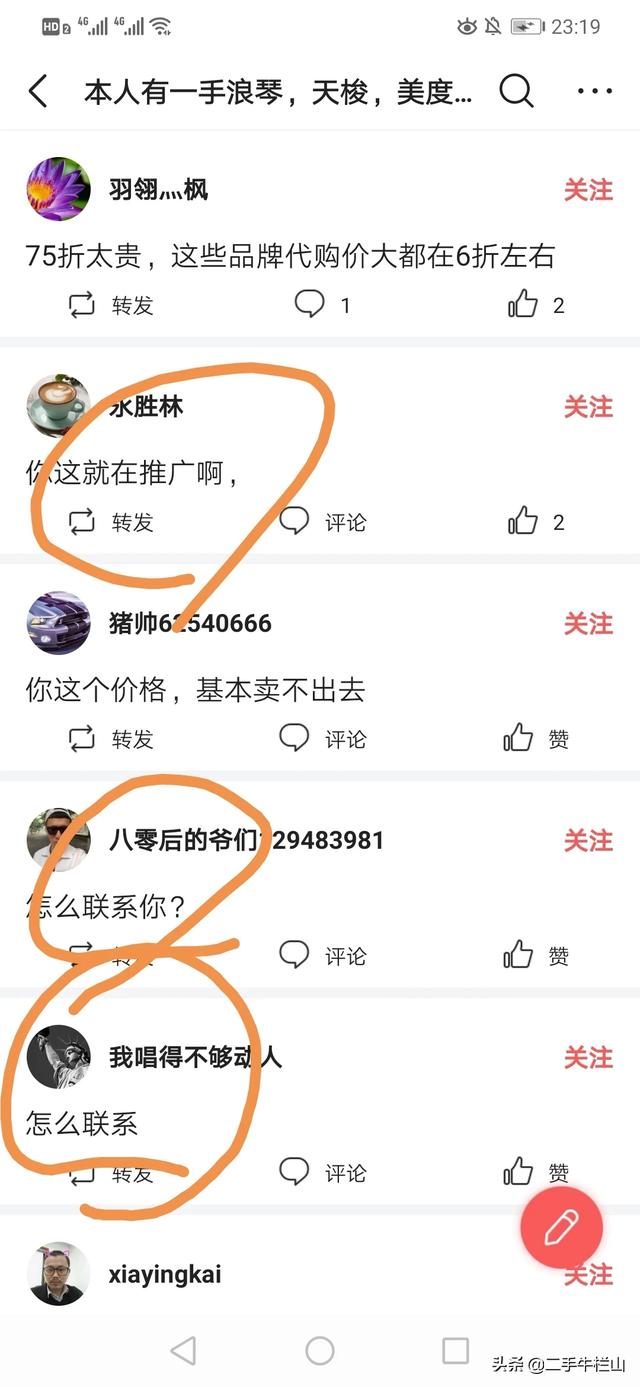Reply to 我唱得不够动人's comment
Screen dimensions: 640x1387
[x=322, y=1172]
